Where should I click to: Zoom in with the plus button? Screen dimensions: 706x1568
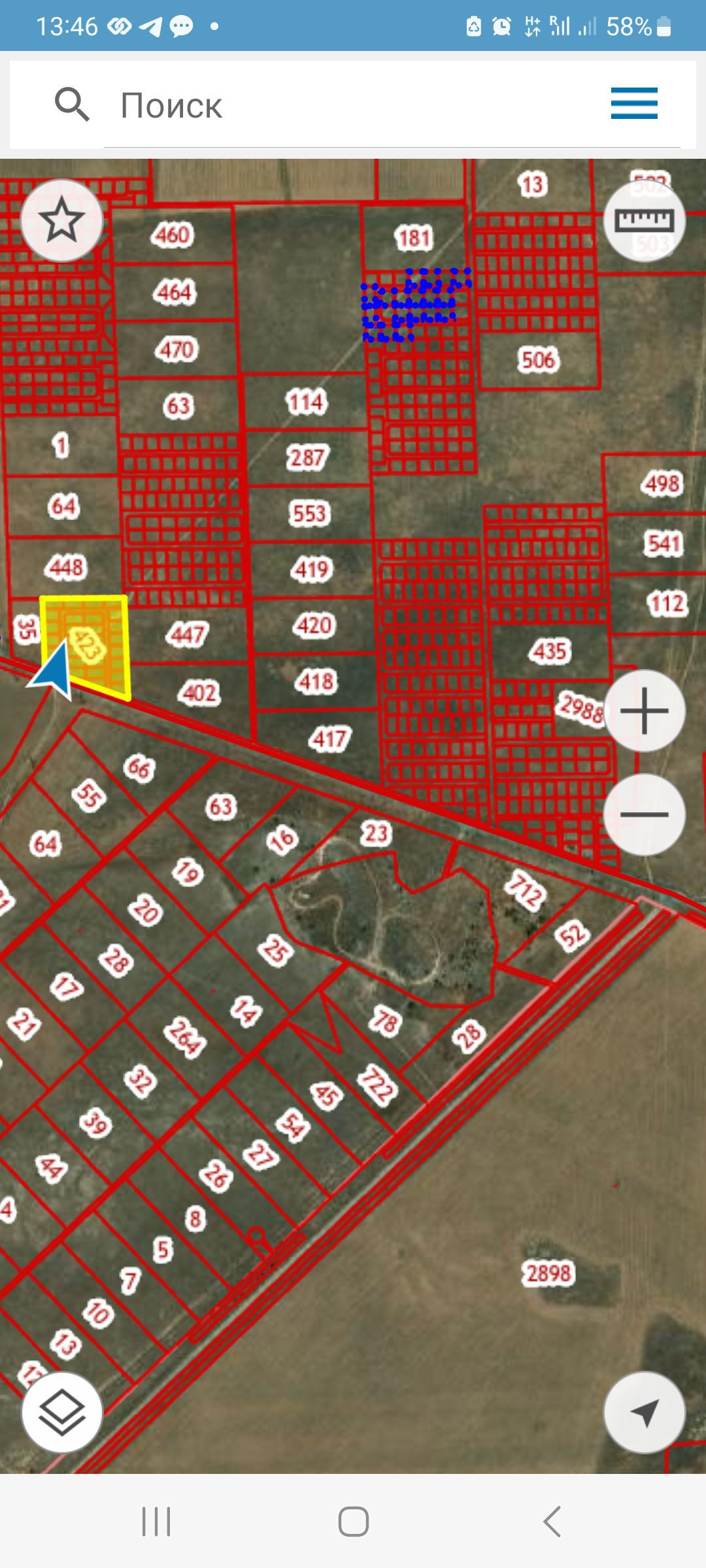644,710
